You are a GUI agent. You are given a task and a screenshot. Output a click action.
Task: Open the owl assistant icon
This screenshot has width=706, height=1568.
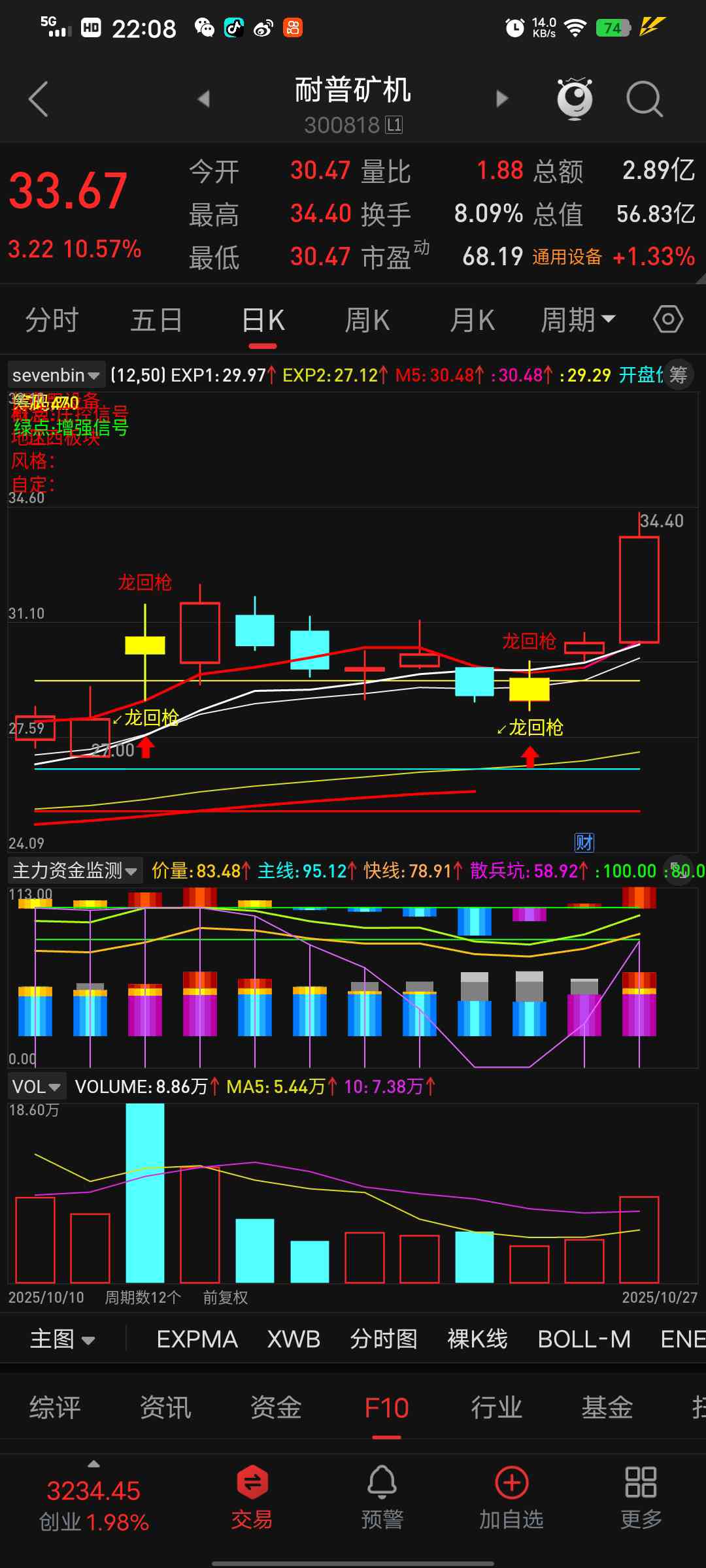(x=575, y=99)
